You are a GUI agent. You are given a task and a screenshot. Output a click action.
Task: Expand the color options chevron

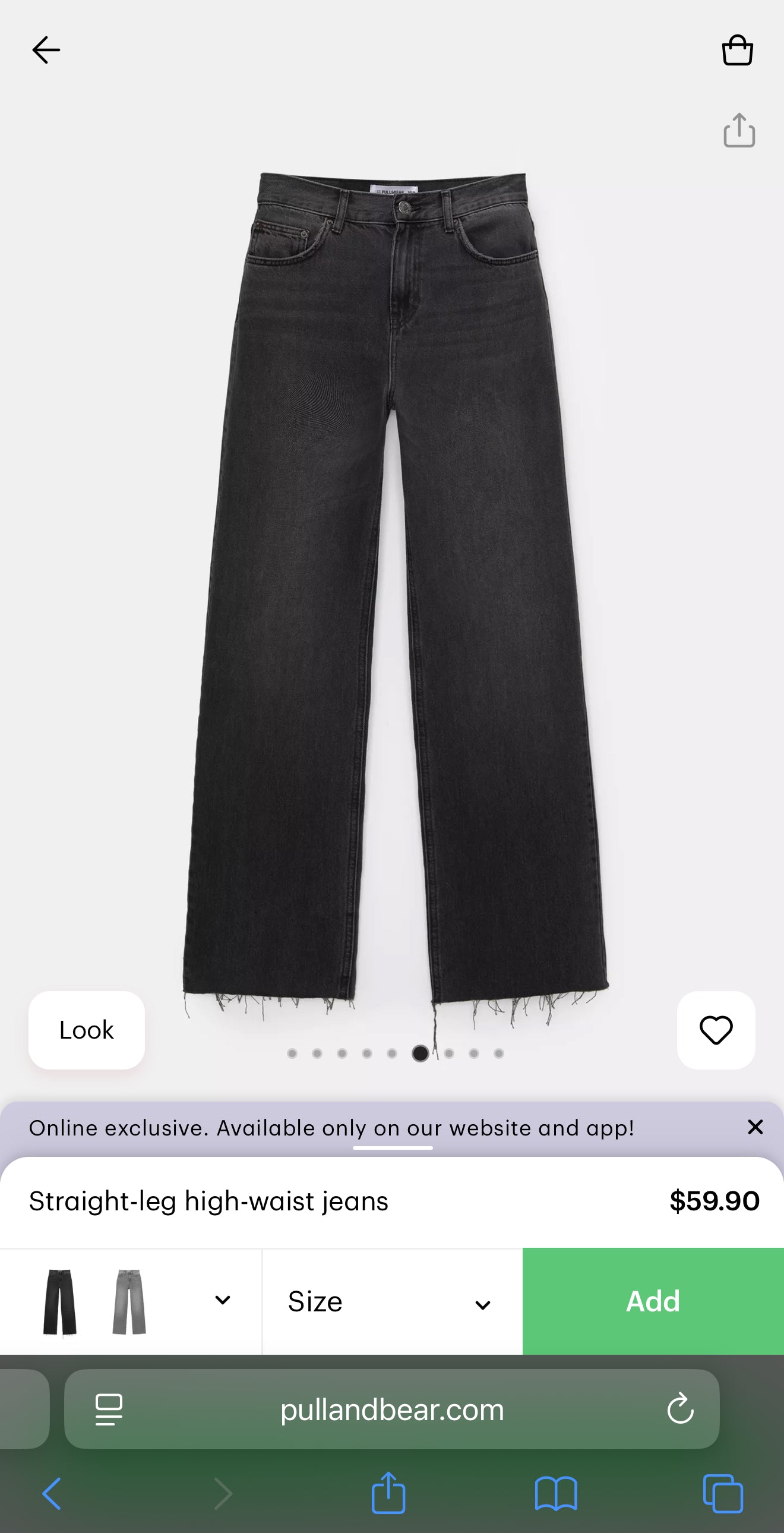tap(223, 1300)
